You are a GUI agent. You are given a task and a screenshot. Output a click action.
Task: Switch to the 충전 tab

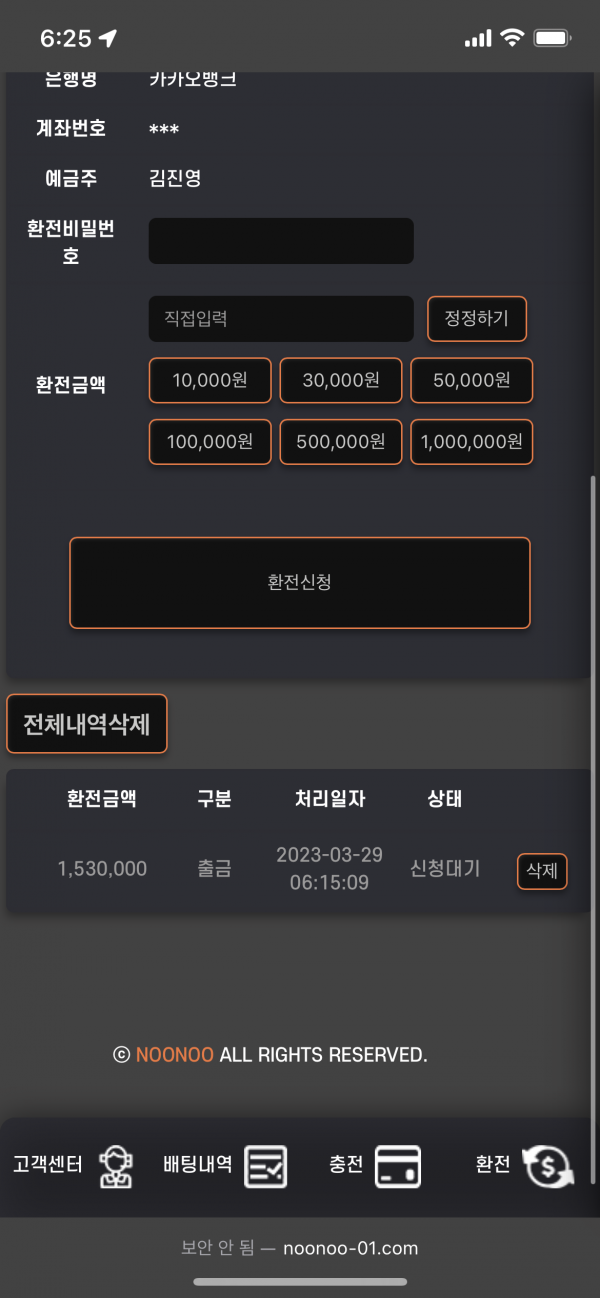pos(375,1166)
